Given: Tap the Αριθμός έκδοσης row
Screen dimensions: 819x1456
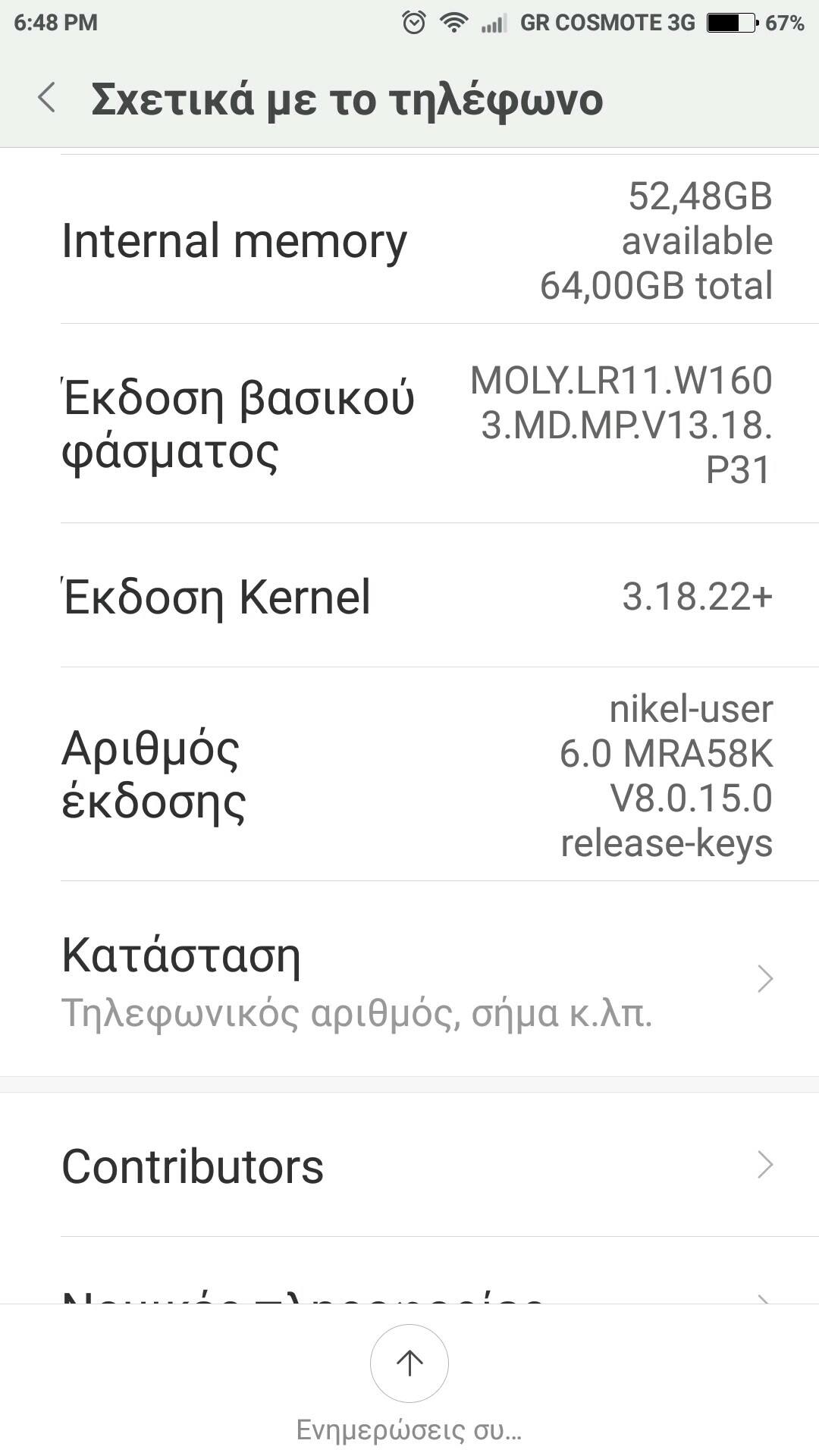Looking at the screenshot, I should [409, 775].
